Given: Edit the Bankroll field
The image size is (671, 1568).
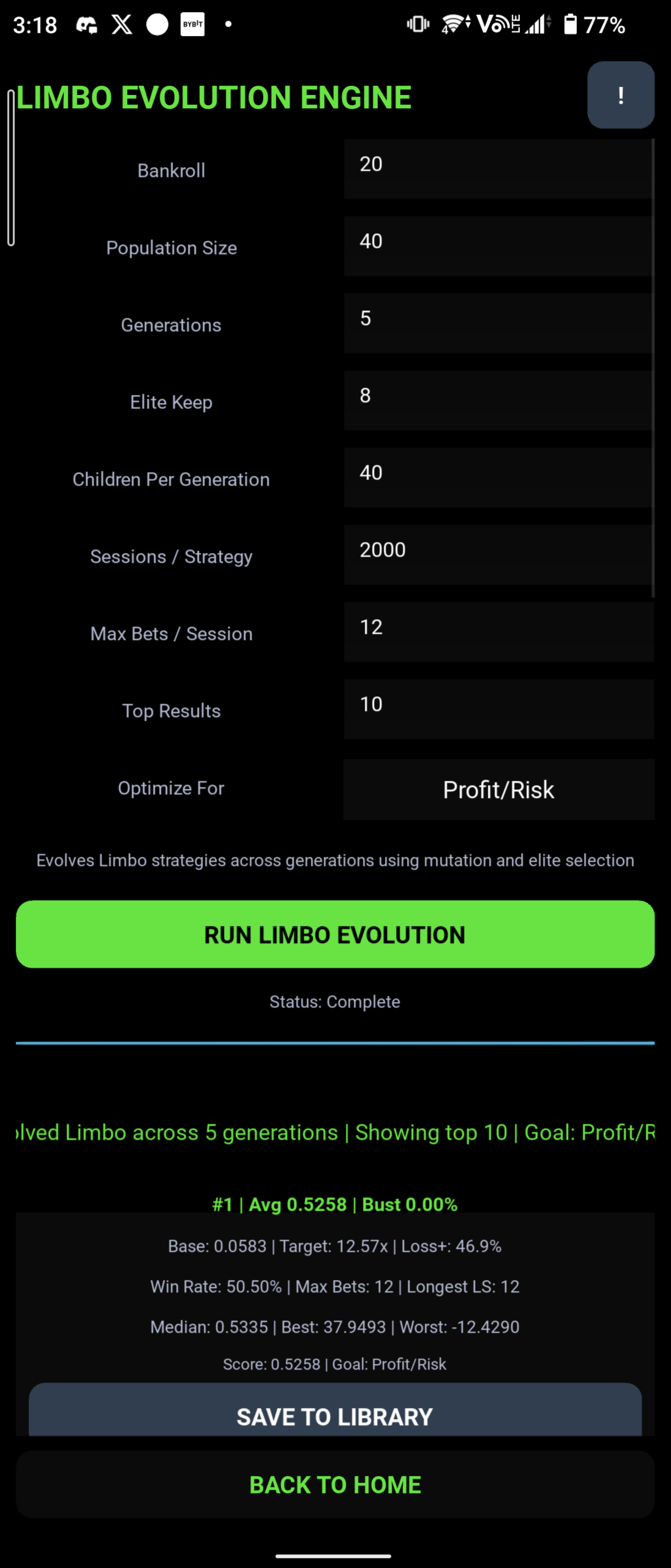Looking at the screenshot, I should (x=498, y=169).
